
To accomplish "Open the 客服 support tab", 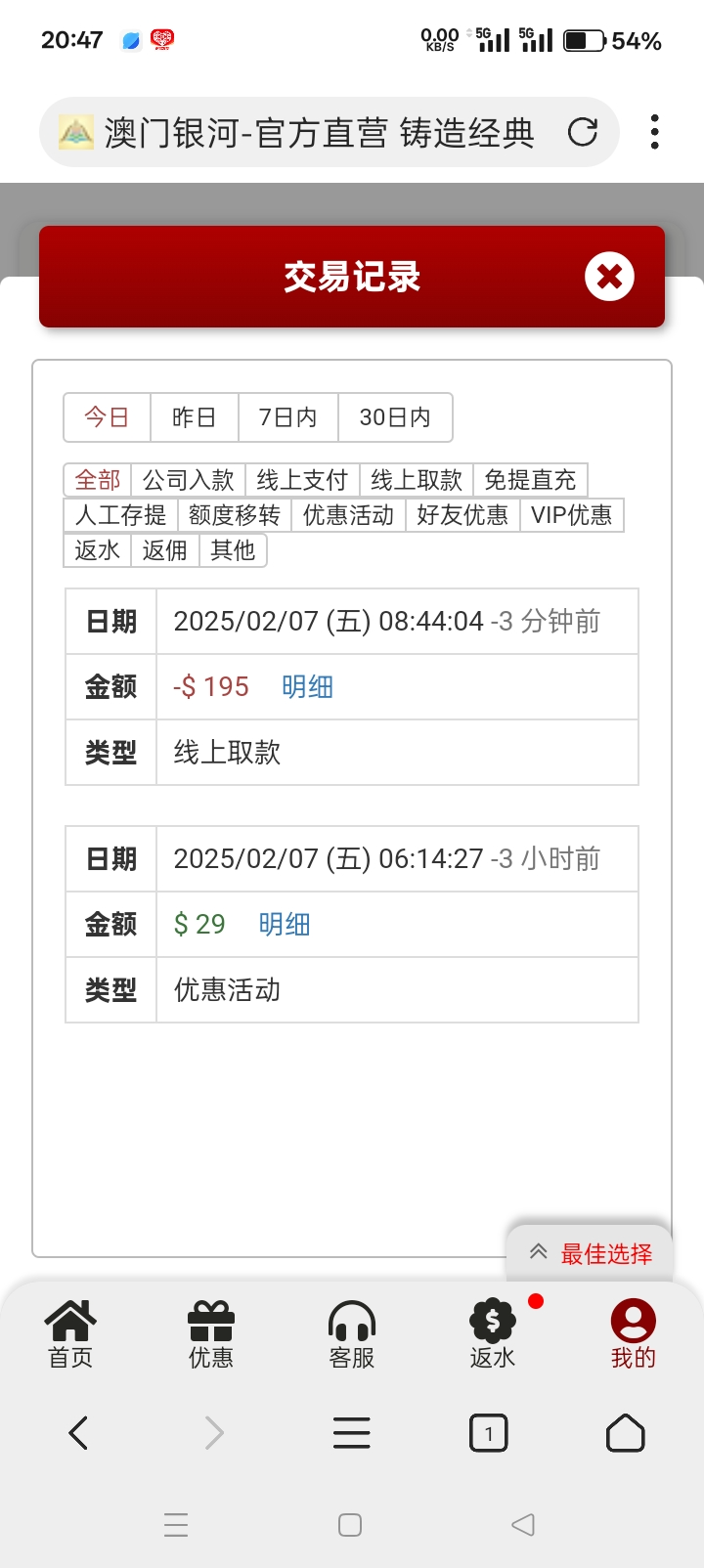I will coord(352,1333).
